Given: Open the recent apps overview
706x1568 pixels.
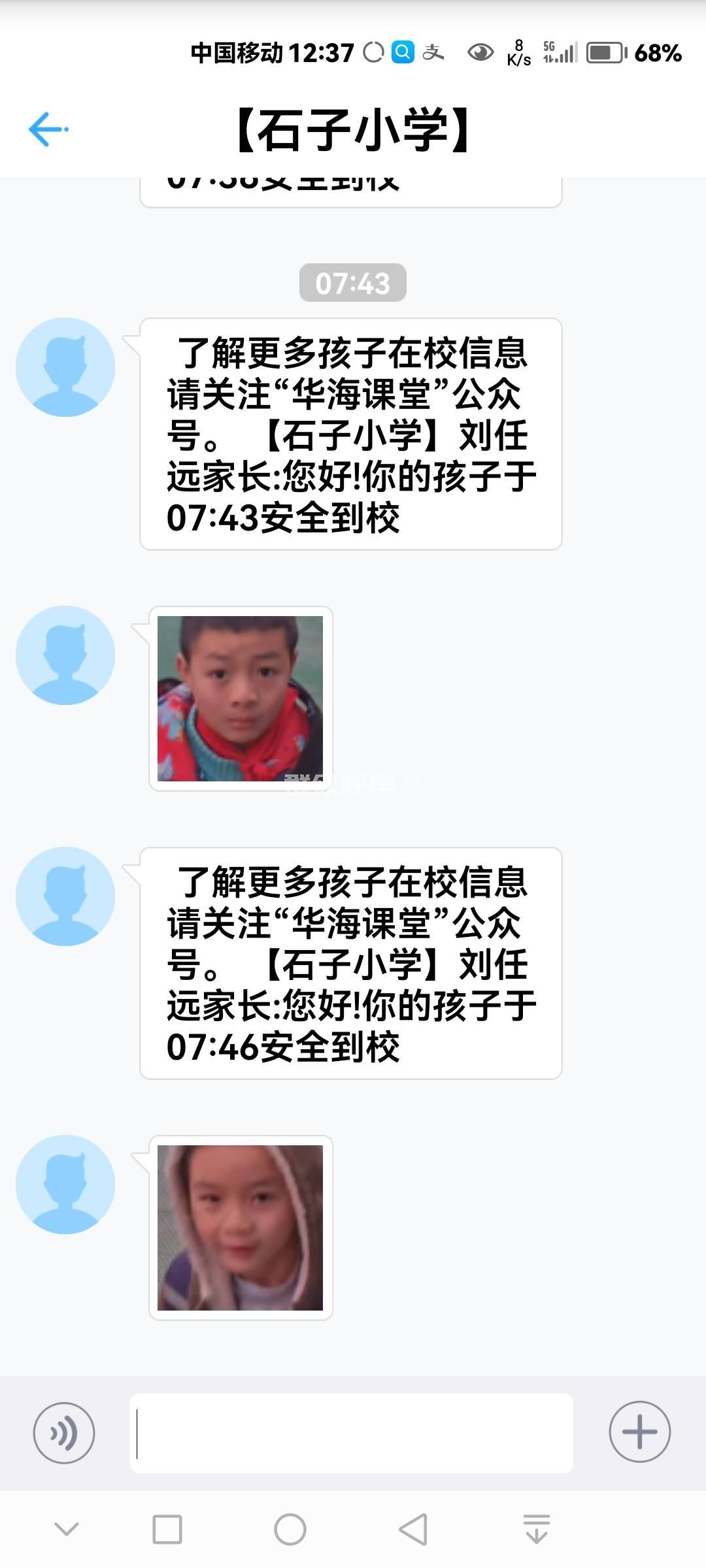Looking at the screenshot, I should coord(167,1529).
